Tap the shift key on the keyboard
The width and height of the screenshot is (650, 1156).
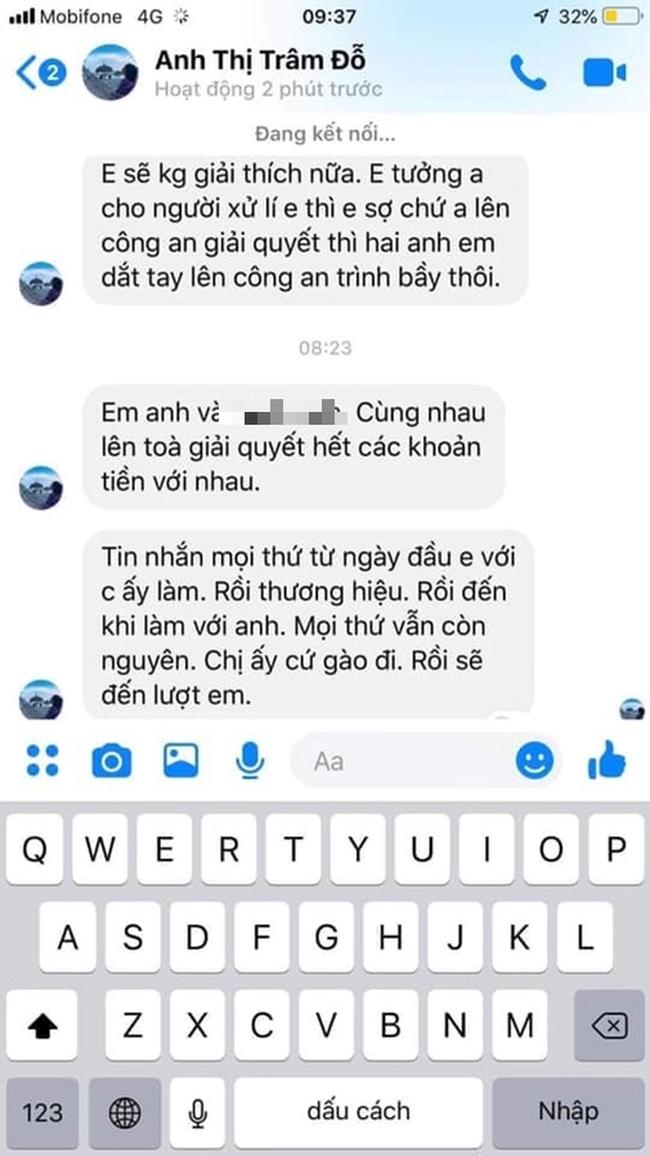point(42,1025)
